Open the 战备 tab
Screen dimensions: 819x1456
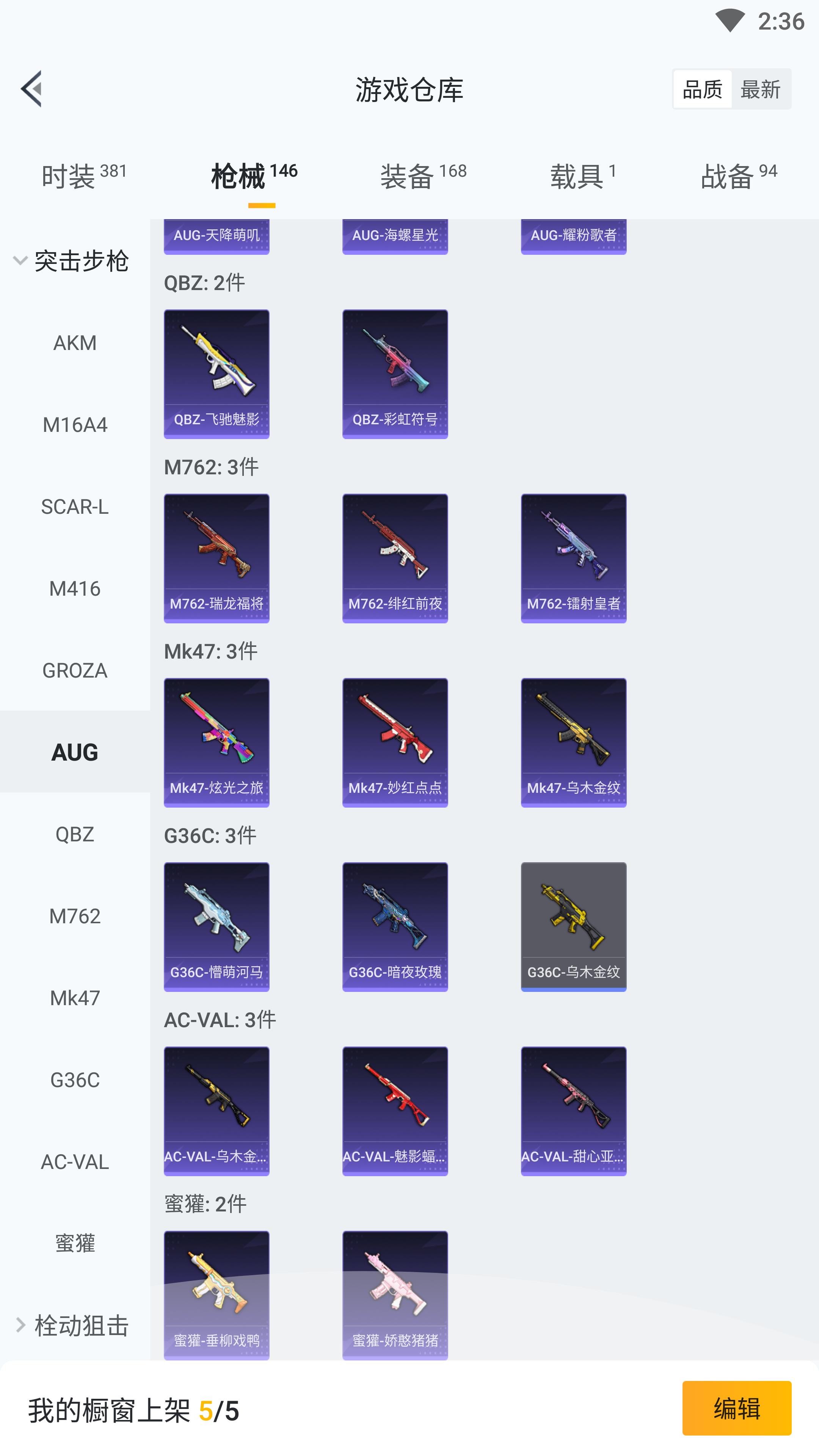coord(738,176)
